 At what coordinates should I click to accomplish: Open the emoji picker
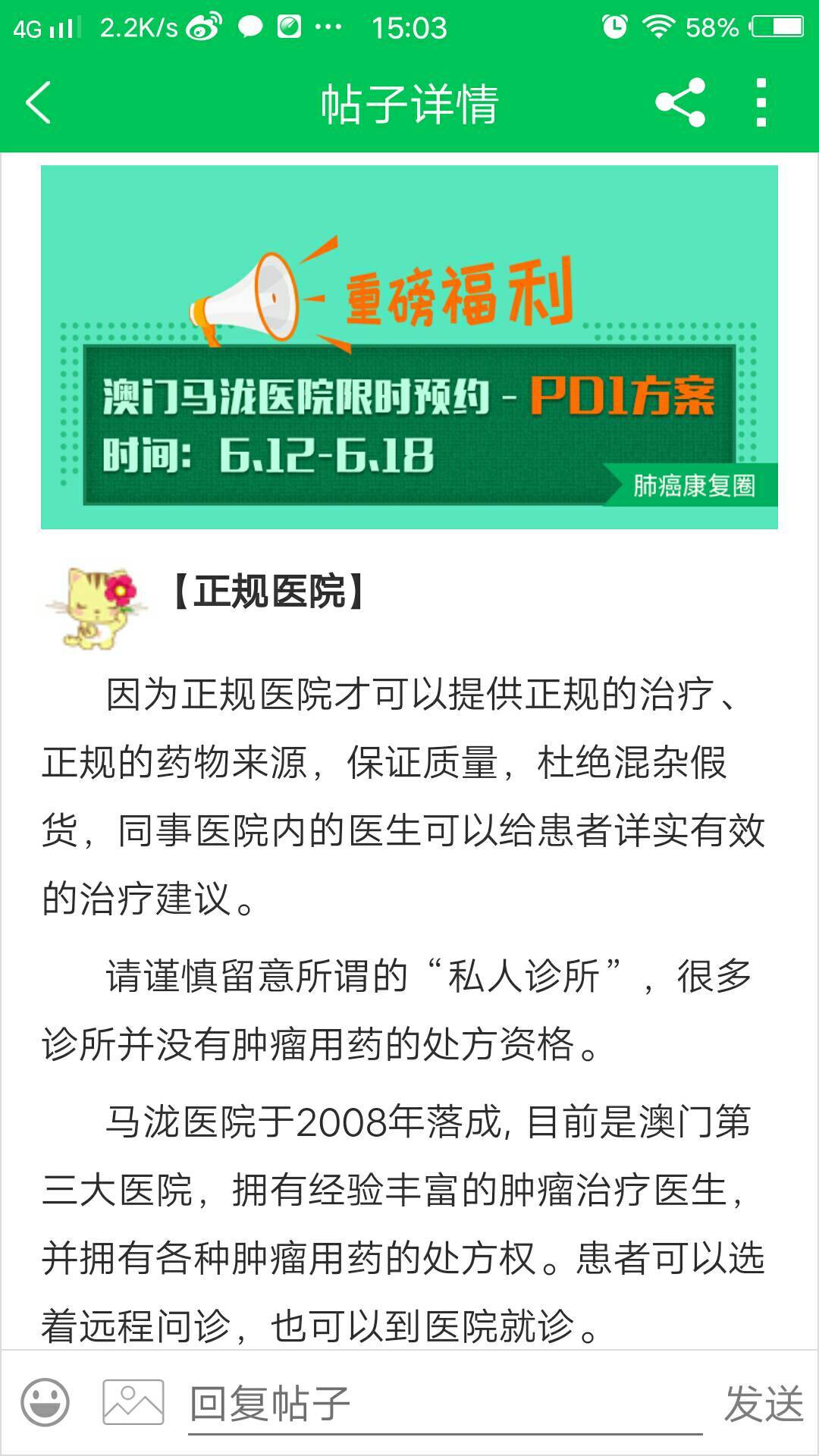click(45, 1403)
